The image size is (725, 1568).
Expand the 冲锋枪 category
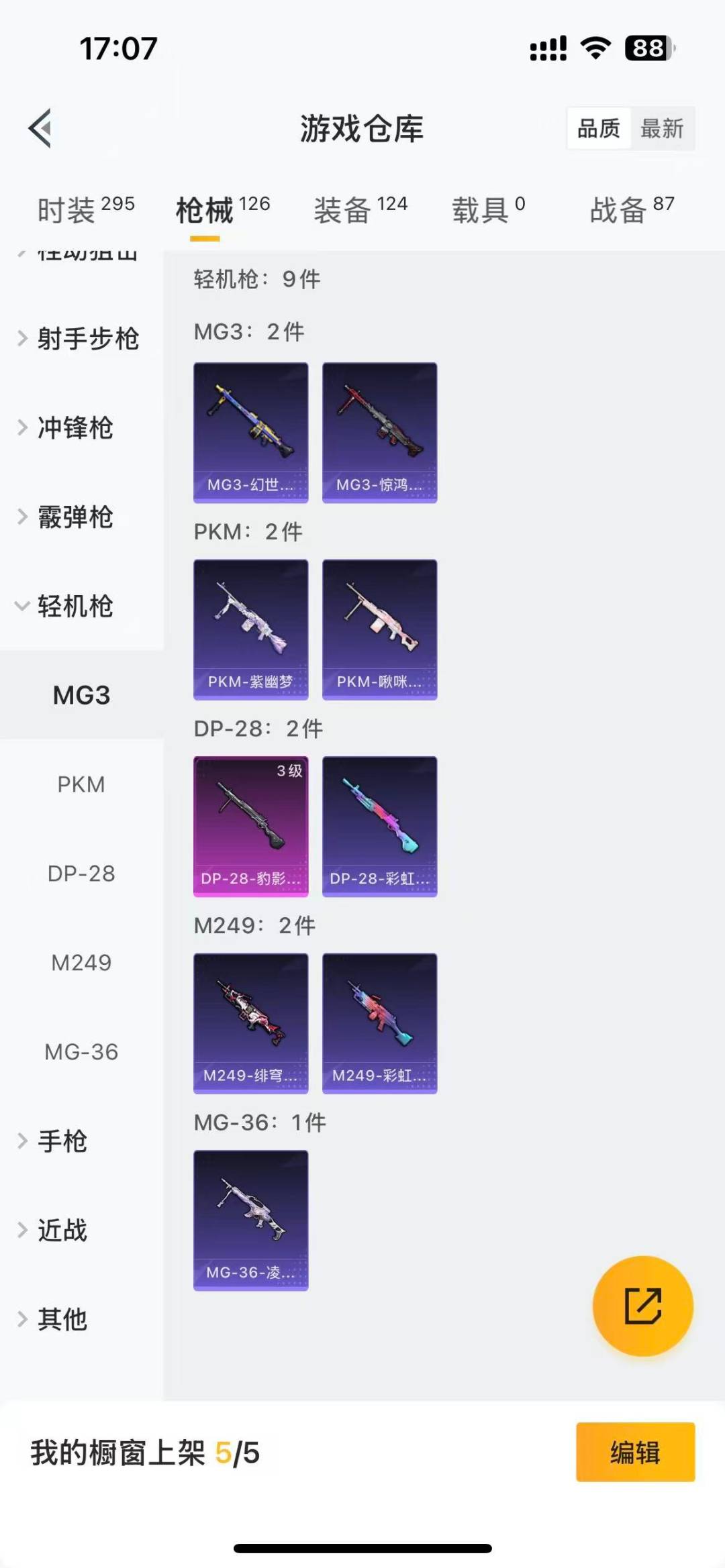coord(76,428)
